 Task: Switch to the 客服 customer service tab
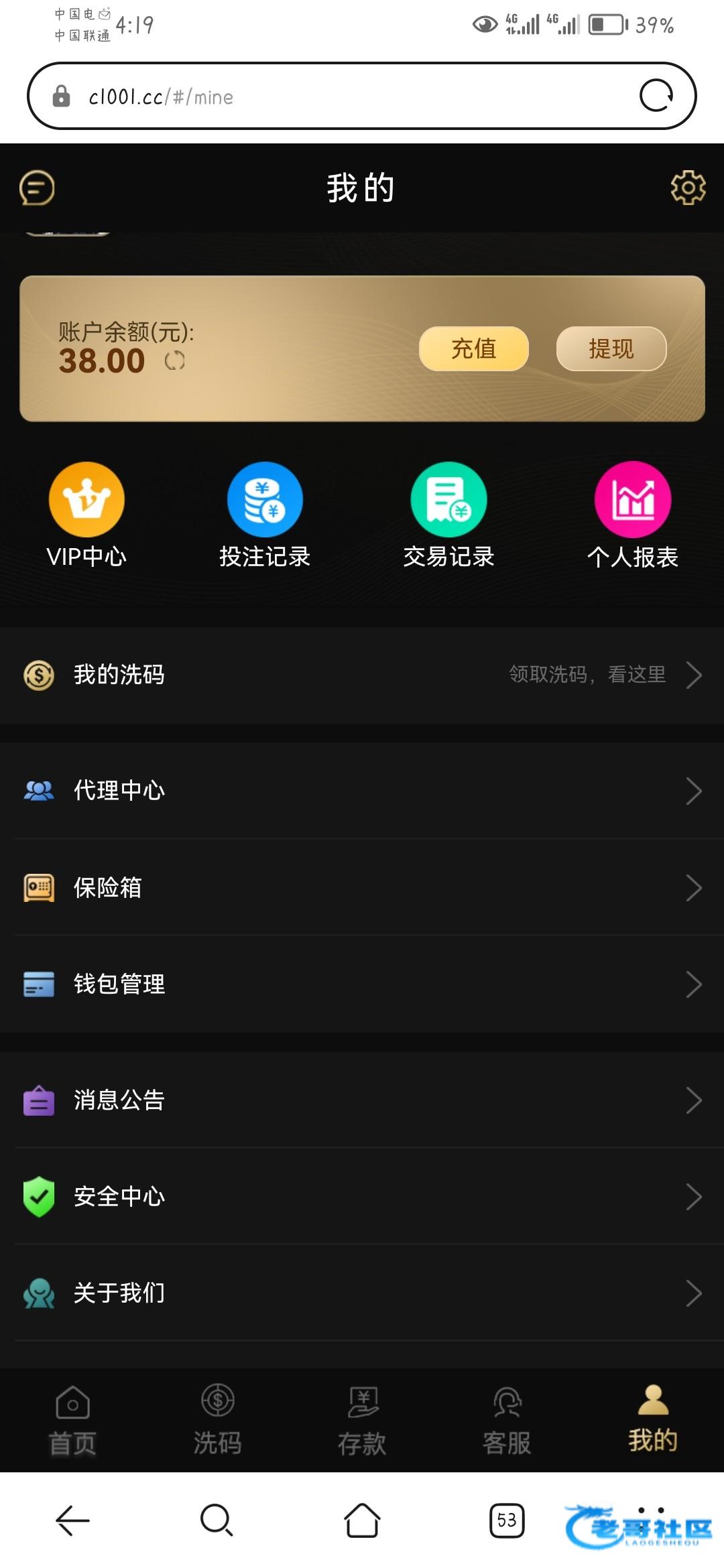pyautogui.click(x=507, y=1421)
